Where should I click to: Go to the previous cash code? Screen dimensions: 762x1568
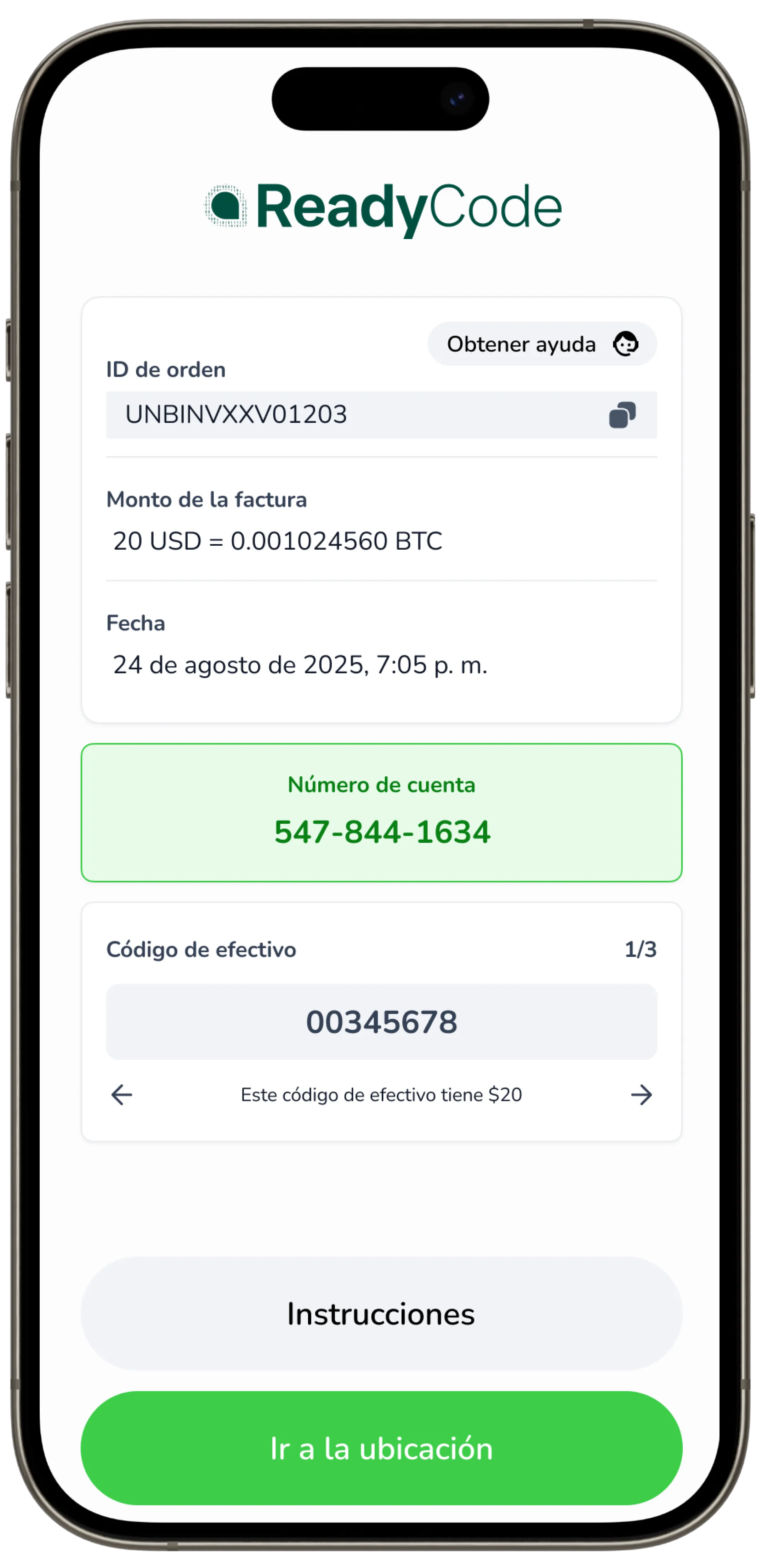coord(122,1095)
